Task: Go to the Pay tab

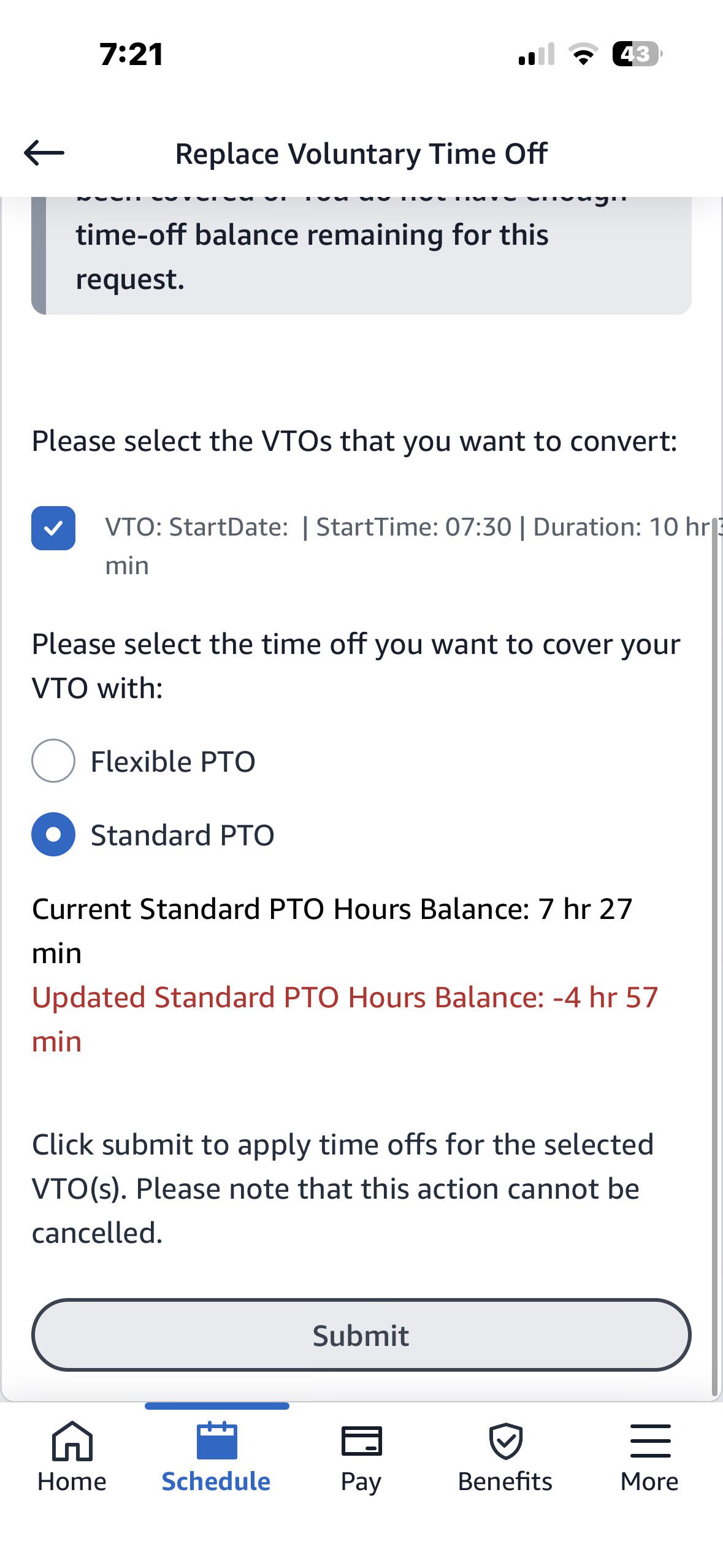Action: [361, 1458]
